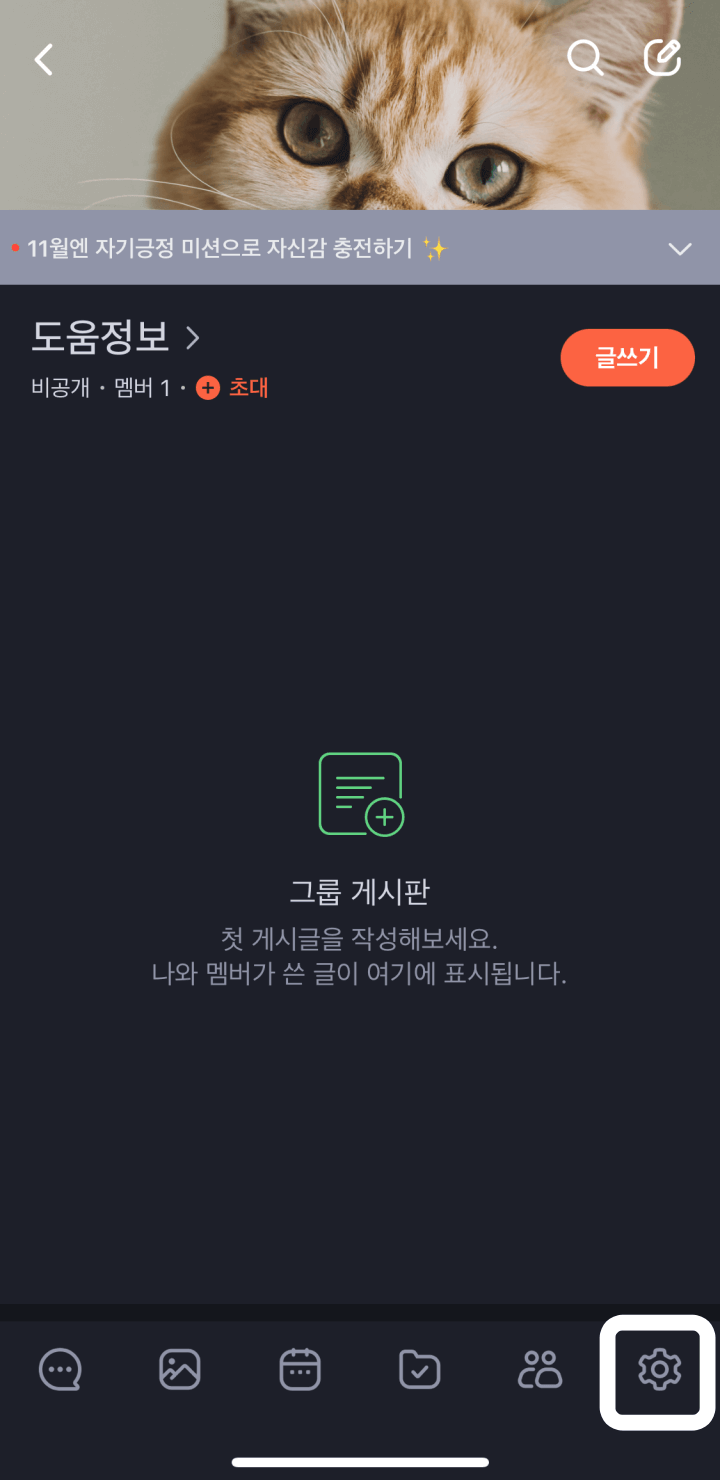
Task: Open the photo album icon
Action: pyautogui.click(x=179, y=1370)
